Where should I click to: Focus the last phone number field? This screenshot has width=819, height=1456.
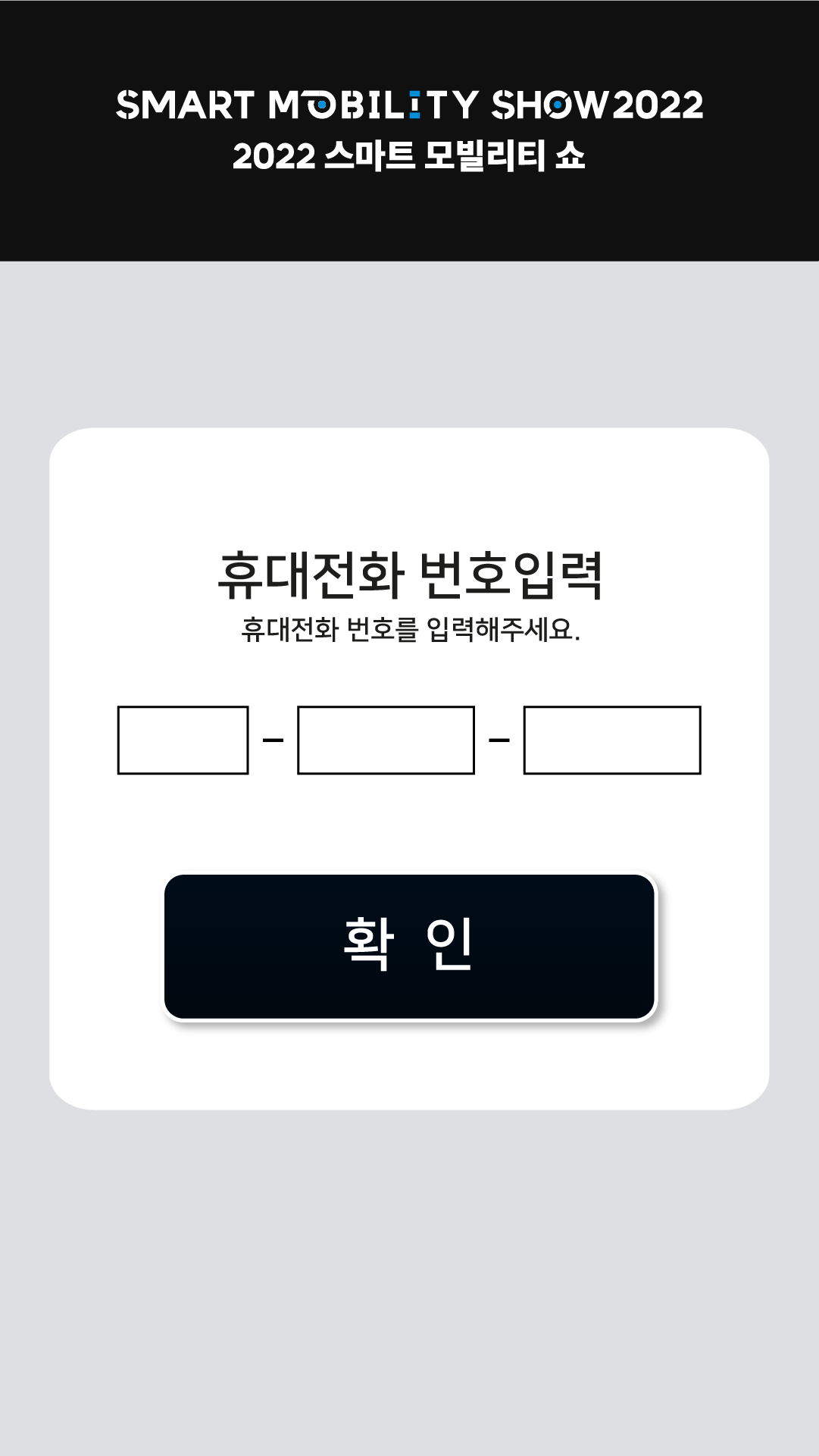tap(612, 740)
